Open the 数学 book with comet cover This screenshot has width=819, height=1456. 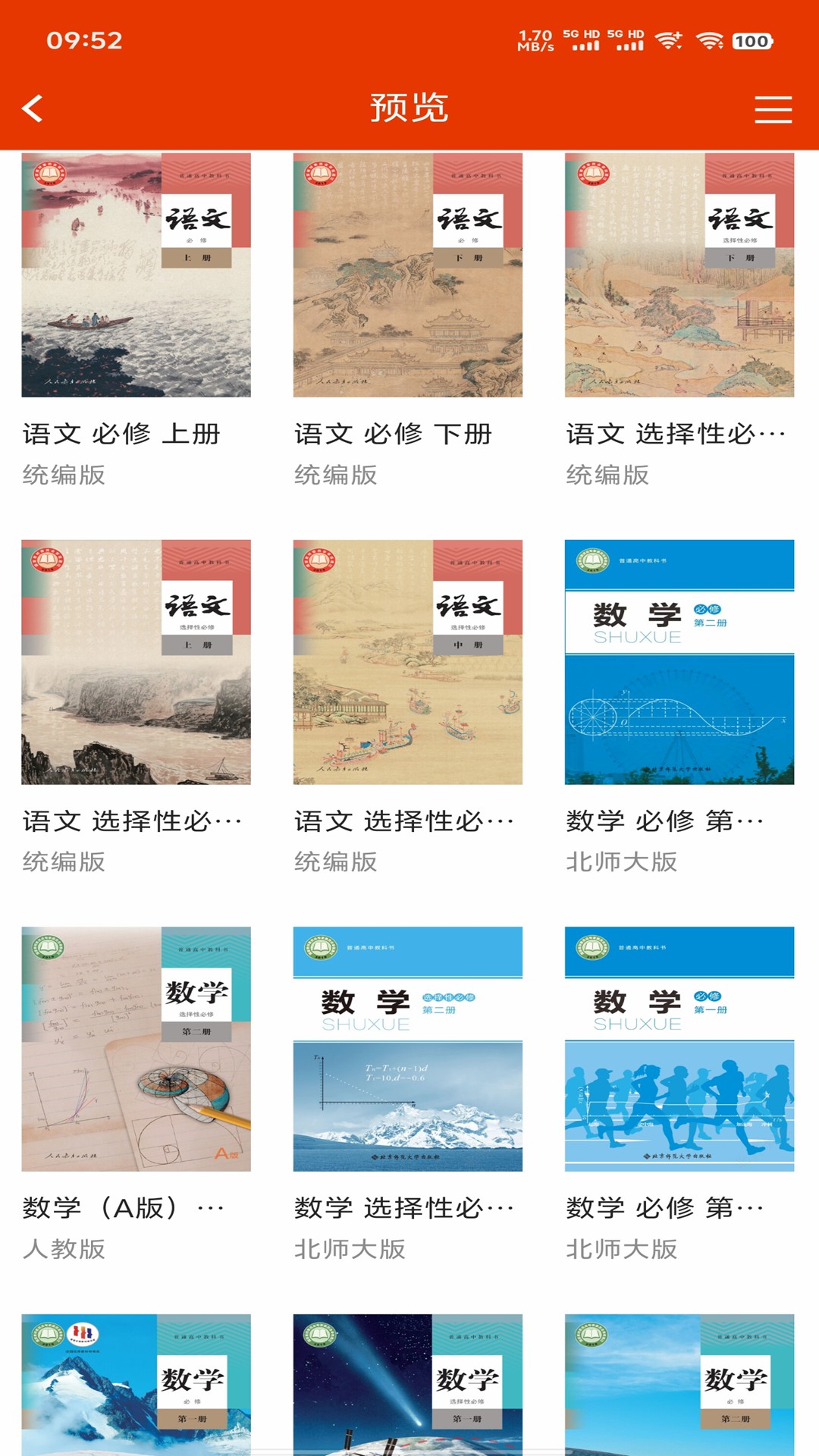407,1384
